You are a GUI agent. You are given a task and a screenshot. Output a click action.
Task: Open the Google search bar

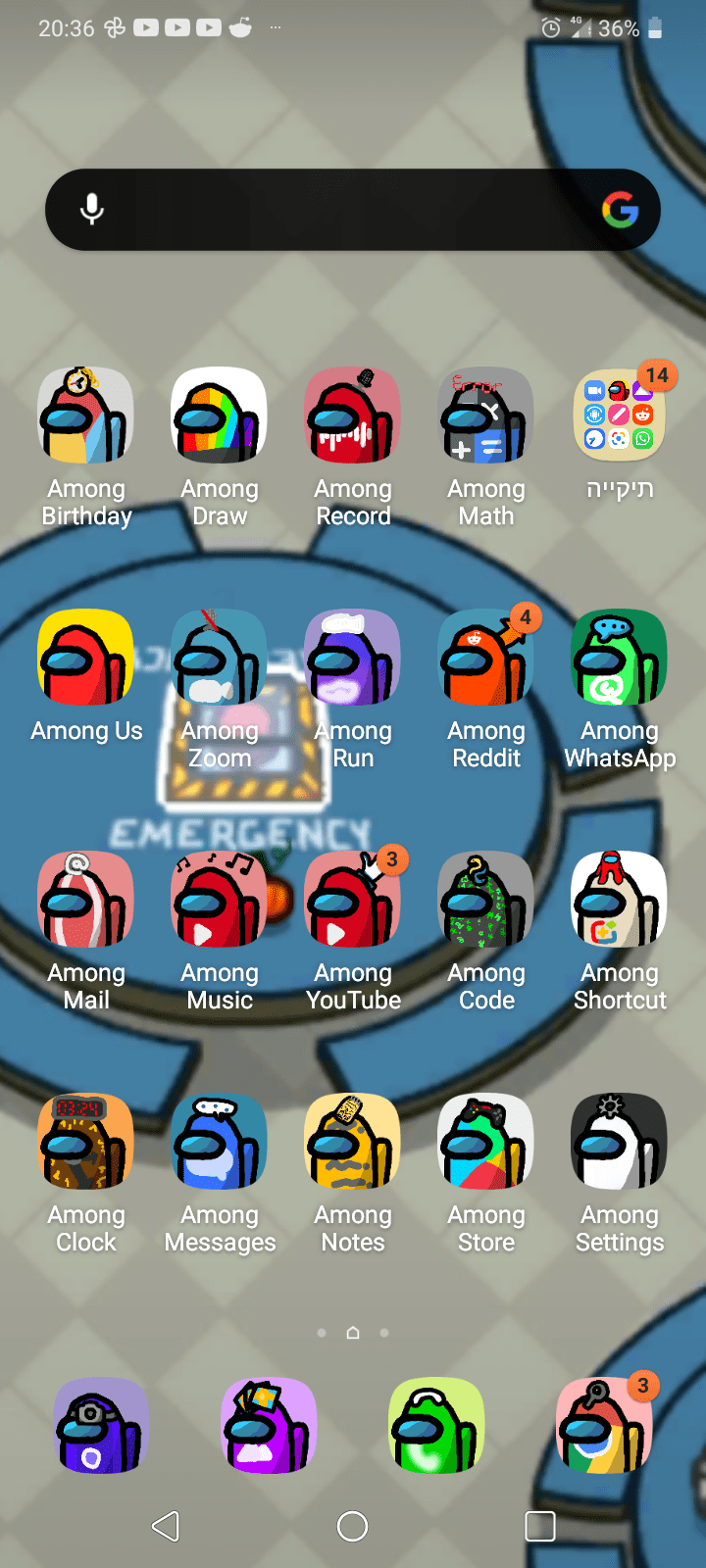(353, 210)
